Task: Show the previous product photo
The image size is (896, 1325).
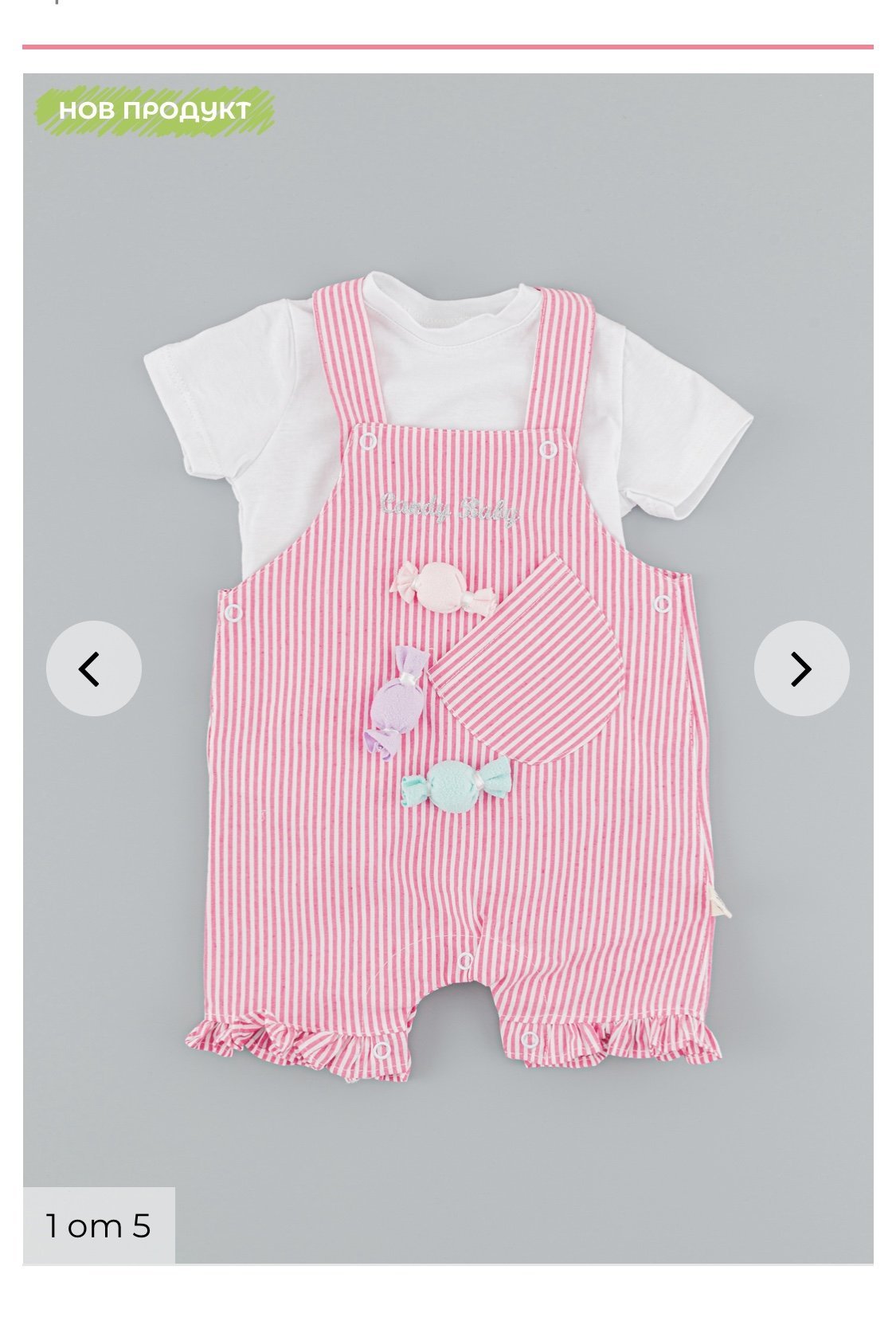Action: 93,668
